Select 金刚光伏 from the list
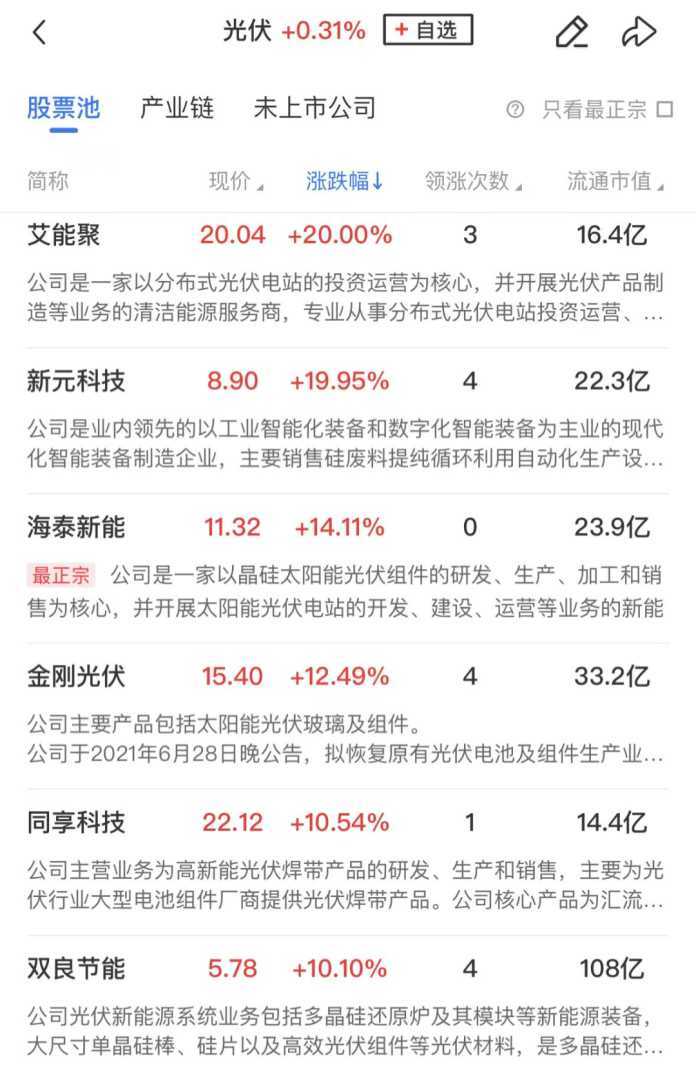Image resolution: width=696 pixels, height=1080 pixels. pos(76,676)
